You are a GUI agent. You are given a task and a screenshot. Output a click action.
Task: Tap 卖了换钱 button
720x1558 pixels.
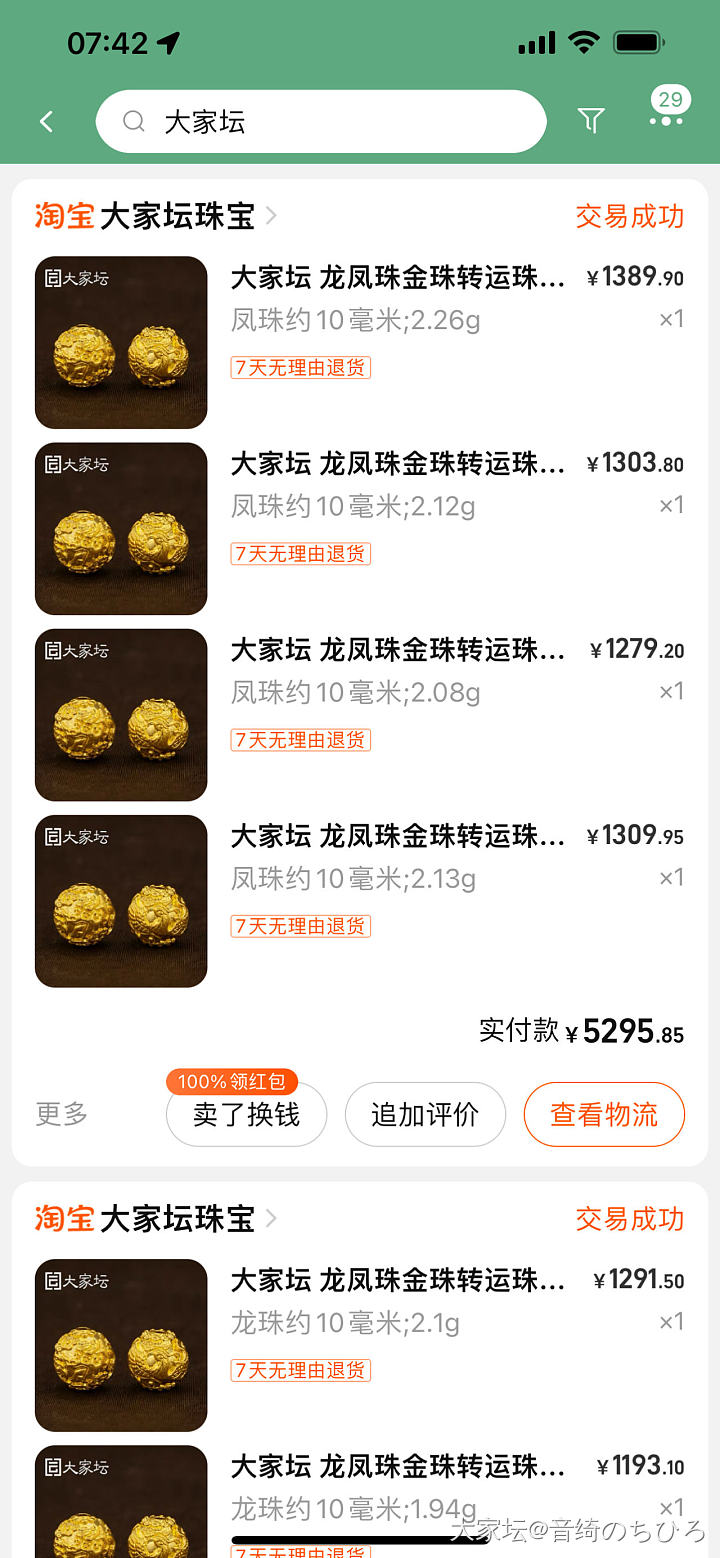[x=246, y=1115]
